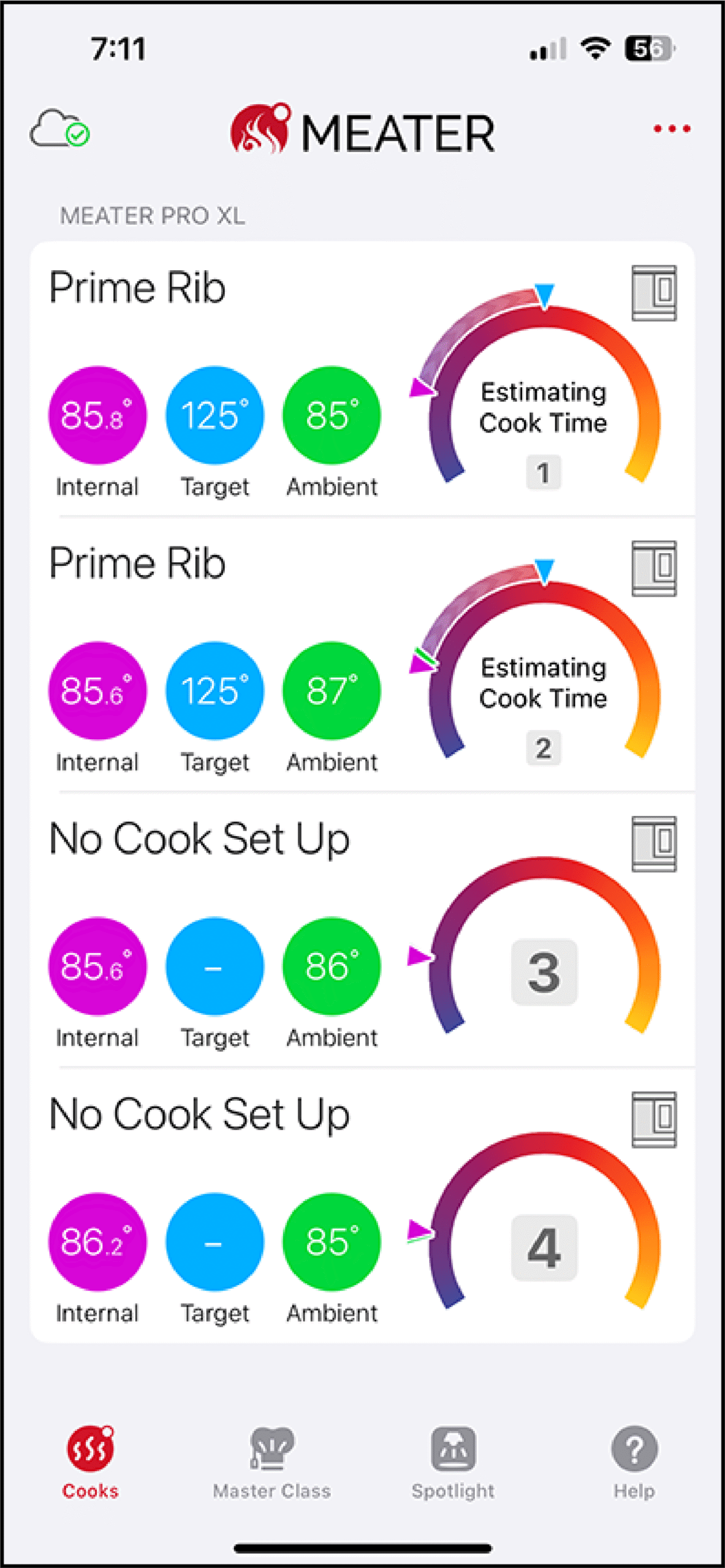This screenshot has height=1568, width=725.
Task: Switch to the Master Class tab
Action: 271,1461
